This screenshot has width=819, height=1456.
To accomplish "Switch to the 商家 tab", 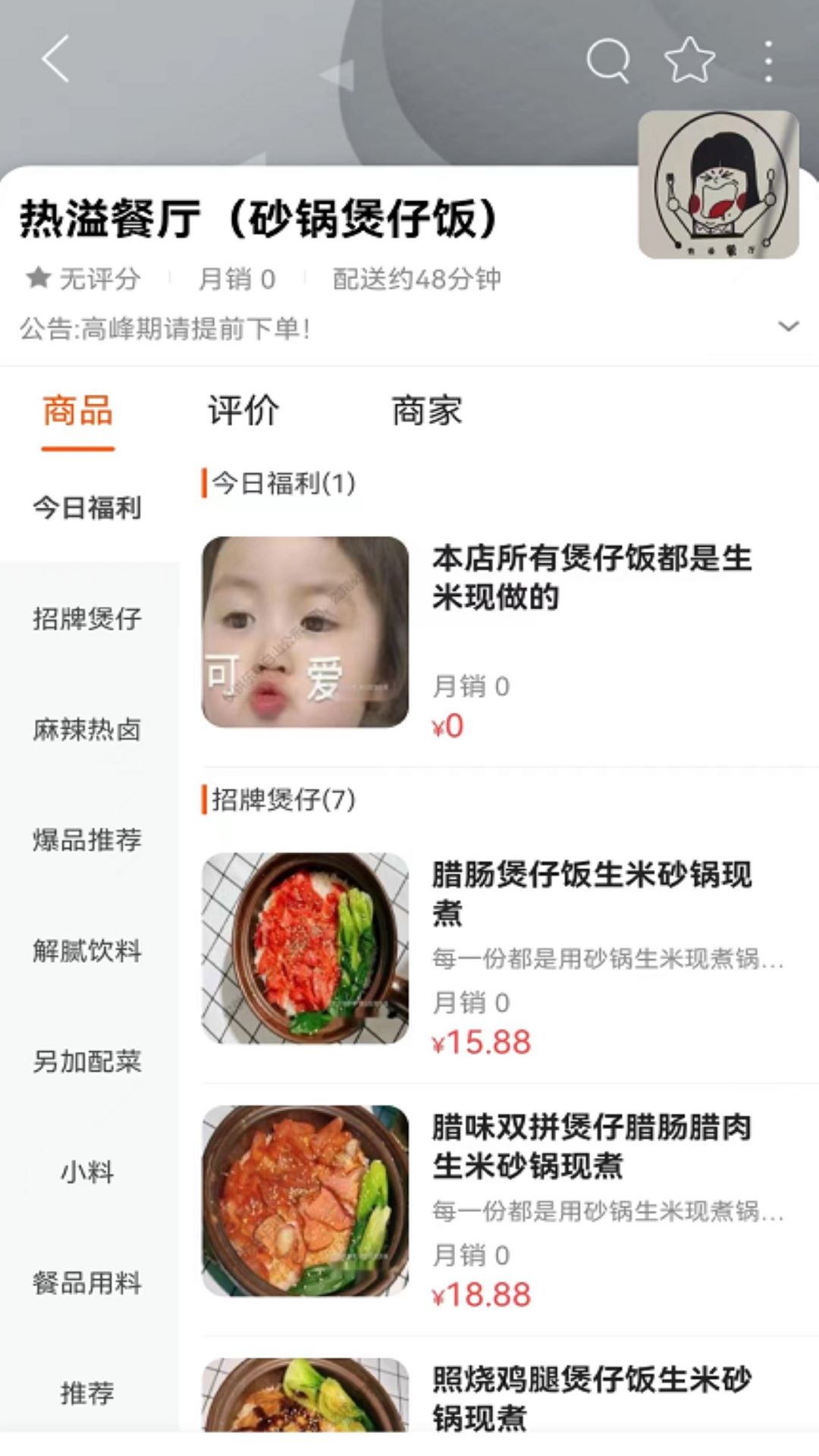I will 426,411.
